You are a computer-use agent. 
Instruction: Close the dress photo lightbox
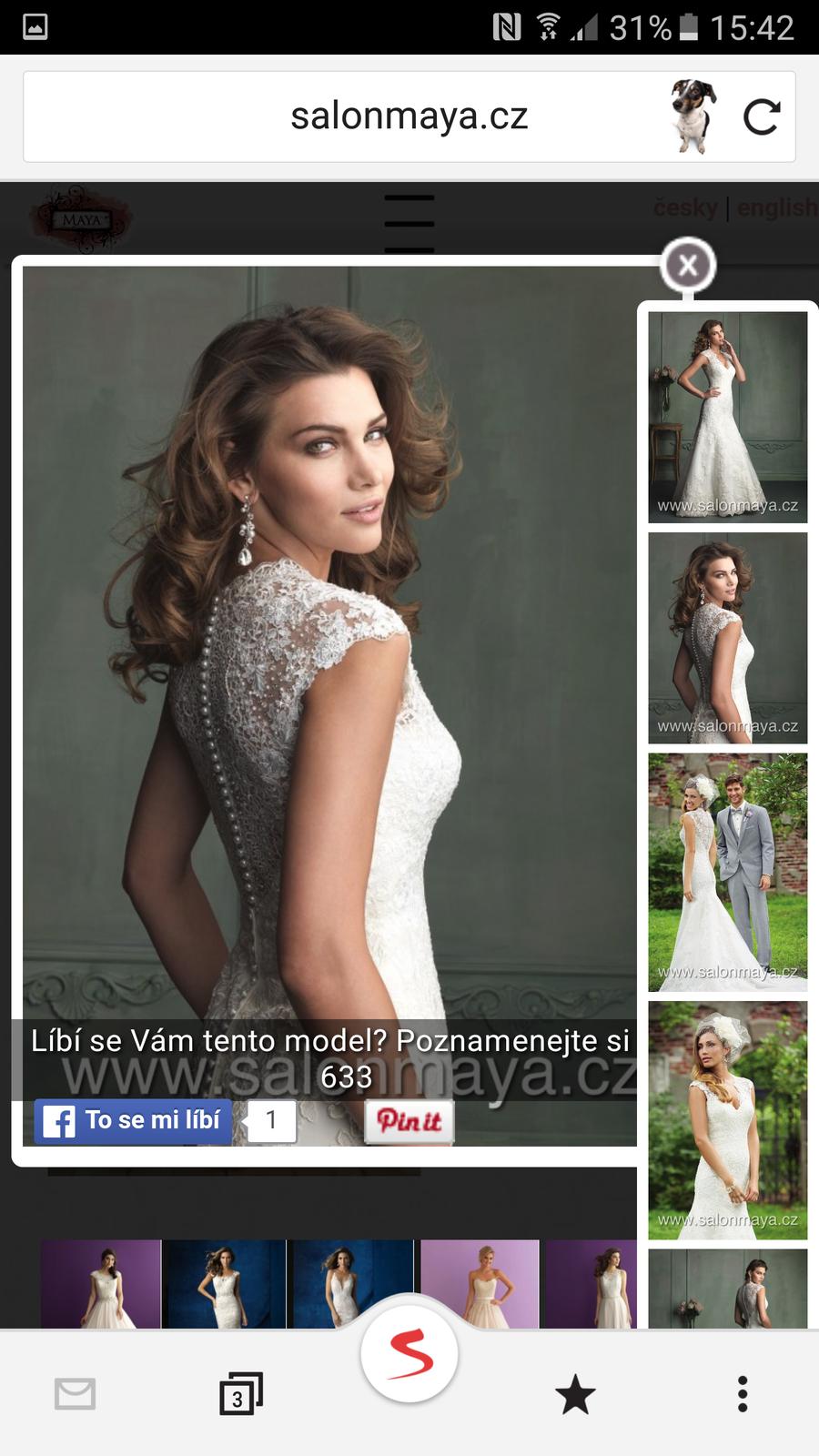pos(689,266)
